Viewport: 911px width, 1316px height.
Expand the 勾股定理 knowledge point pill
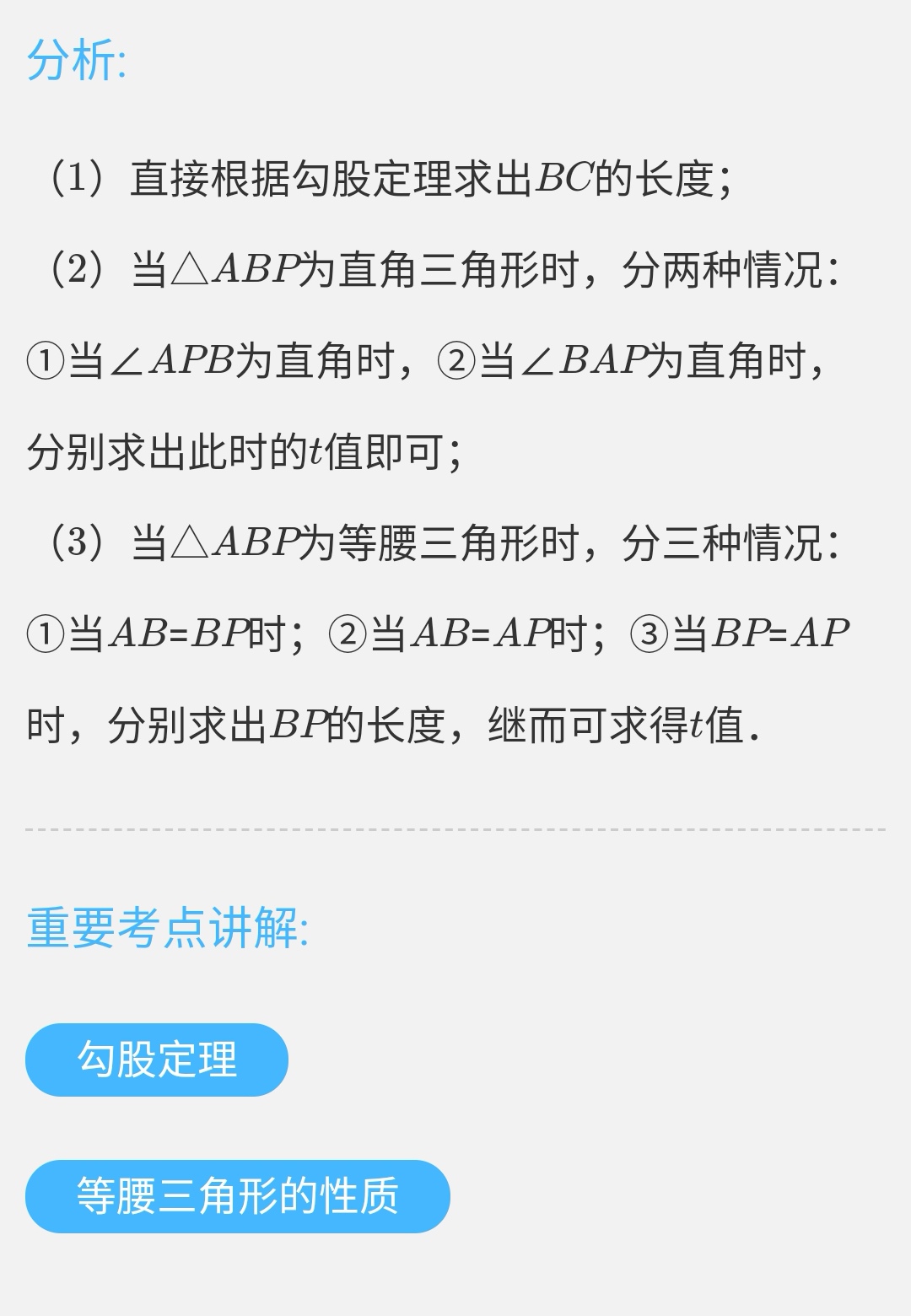click(157, 1059)
